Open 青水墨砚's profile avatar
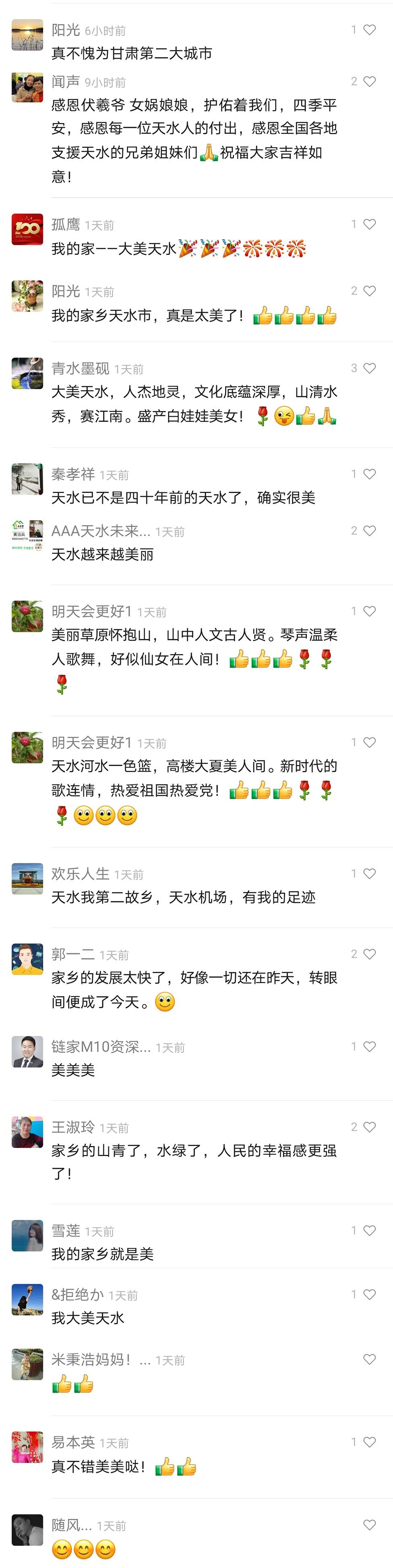 click(27, 373)
